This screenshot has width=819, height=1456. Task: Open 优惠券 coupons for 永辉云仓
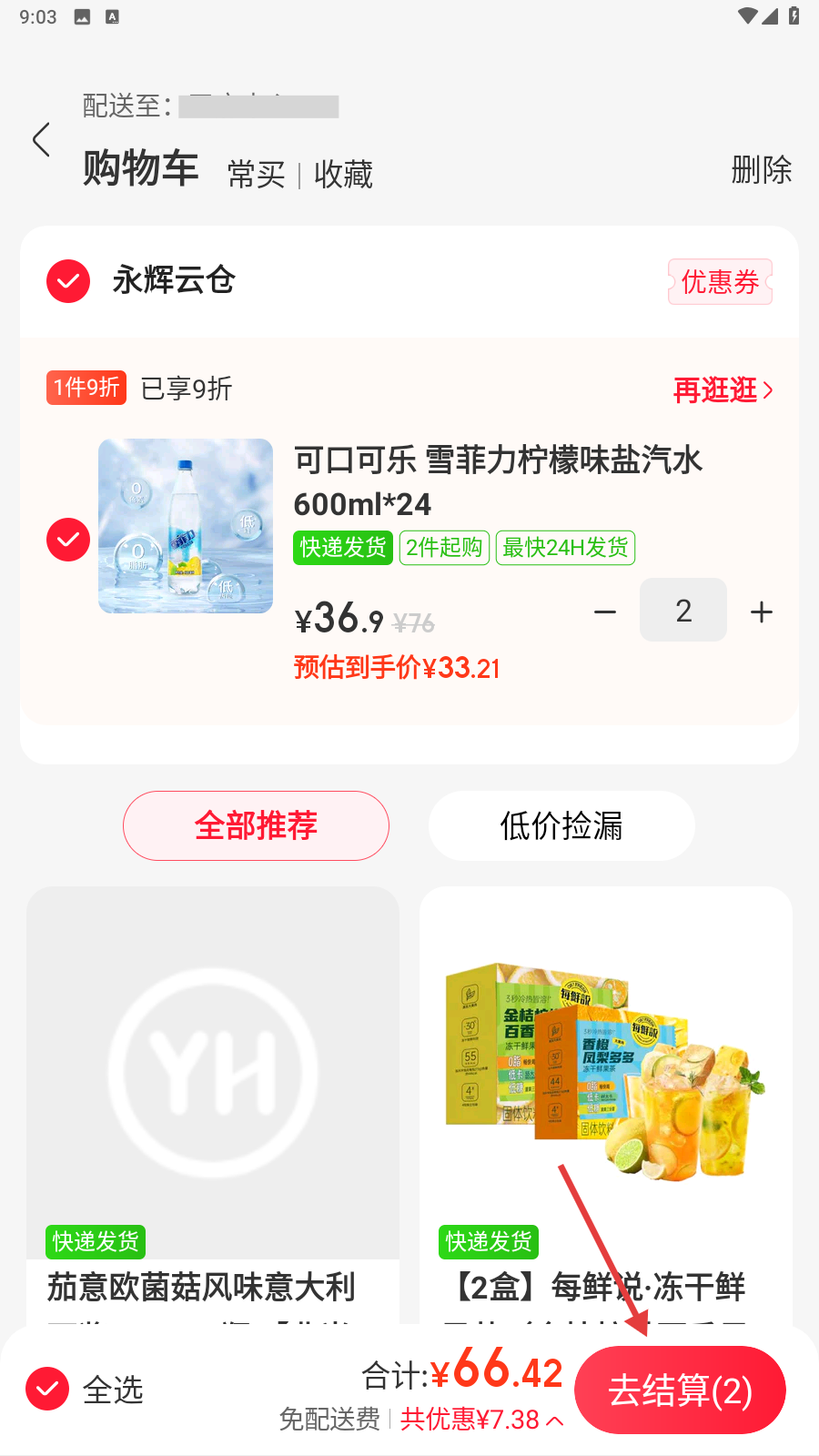[x=720, y=282]
